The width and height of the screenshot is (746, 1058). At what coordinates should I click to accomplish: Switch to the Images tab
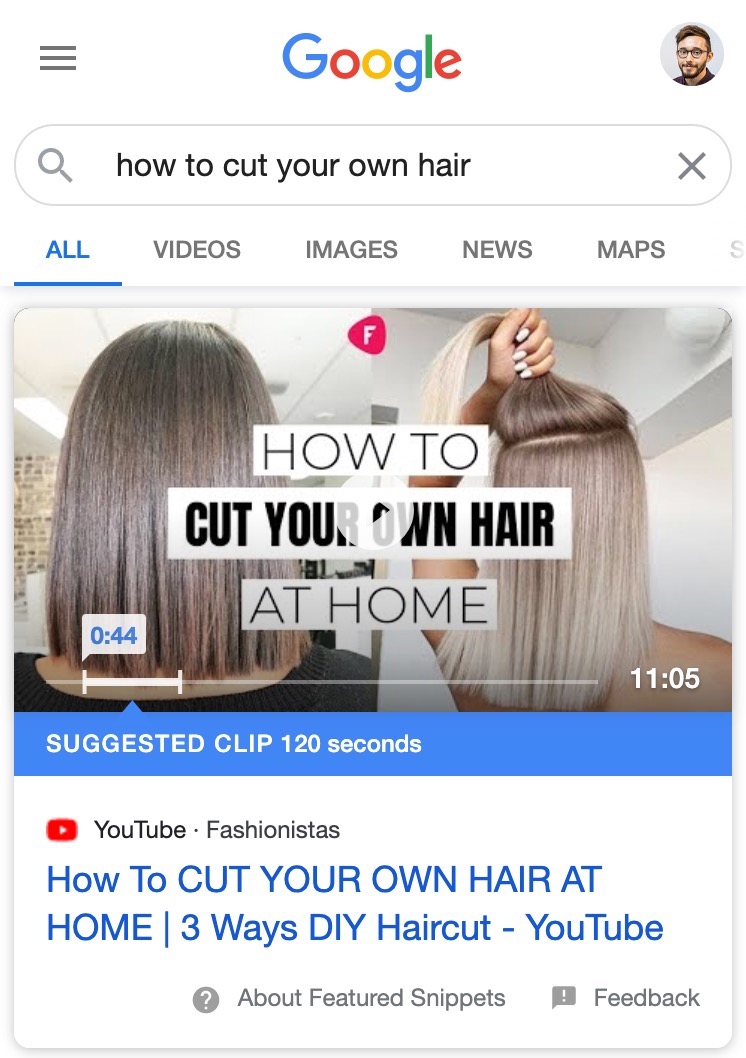(x=351, y=250)
